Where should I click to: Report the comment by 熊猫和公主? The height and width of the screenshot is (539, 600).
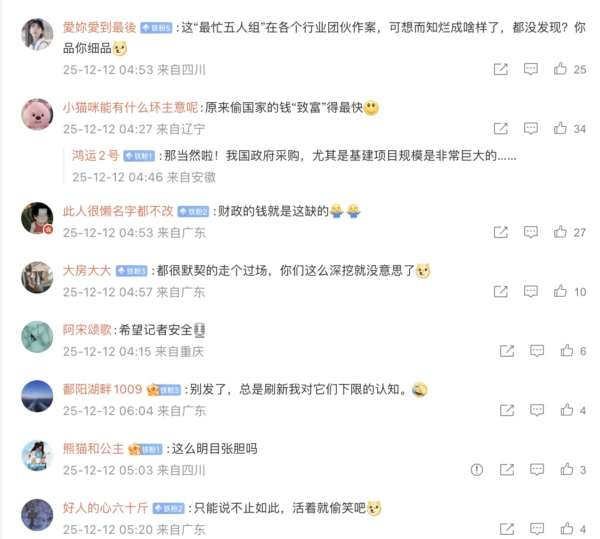pyautogui.click(x=477, y=470)
